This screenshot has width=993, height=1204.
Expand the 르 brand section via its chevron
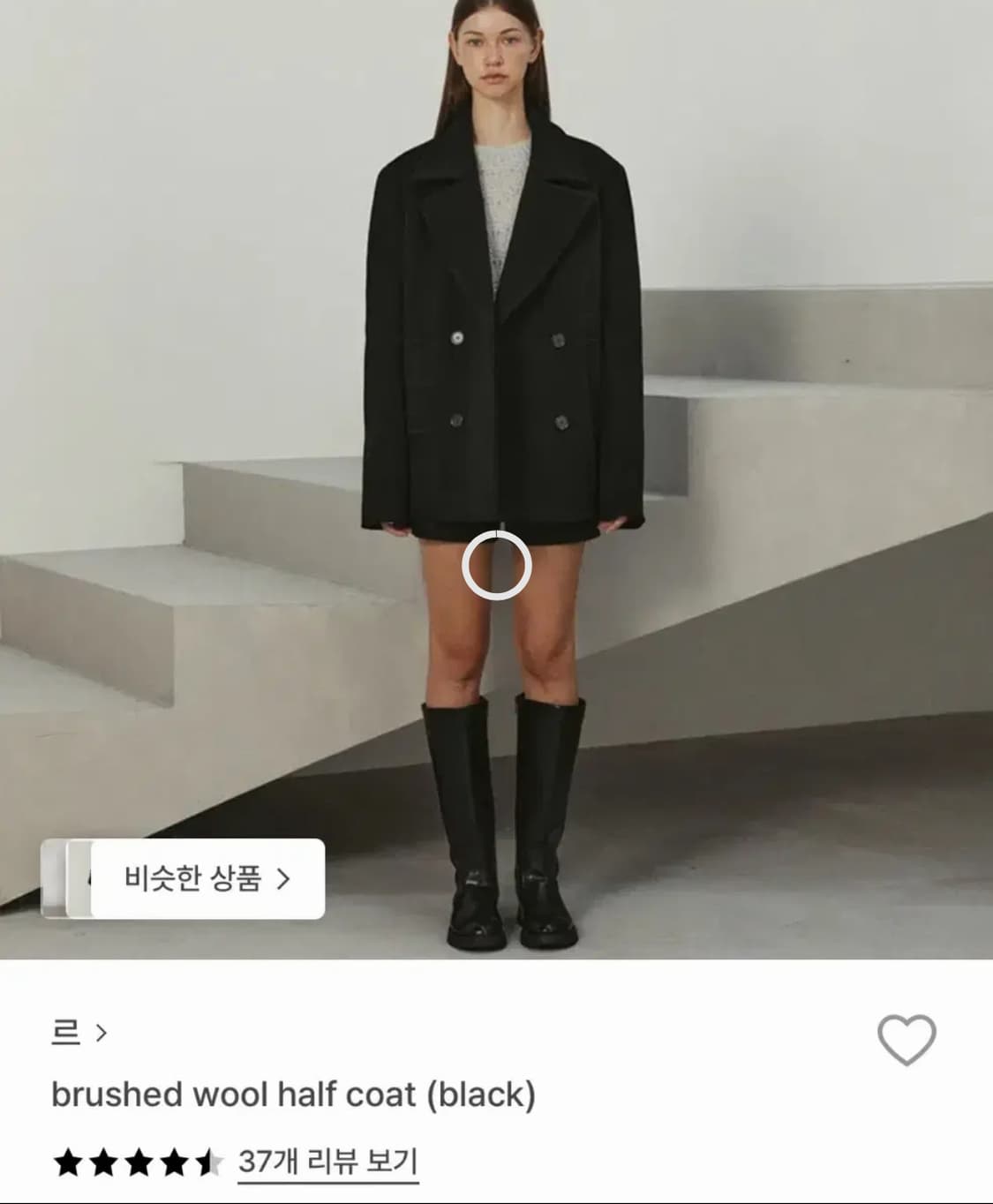100,1035
